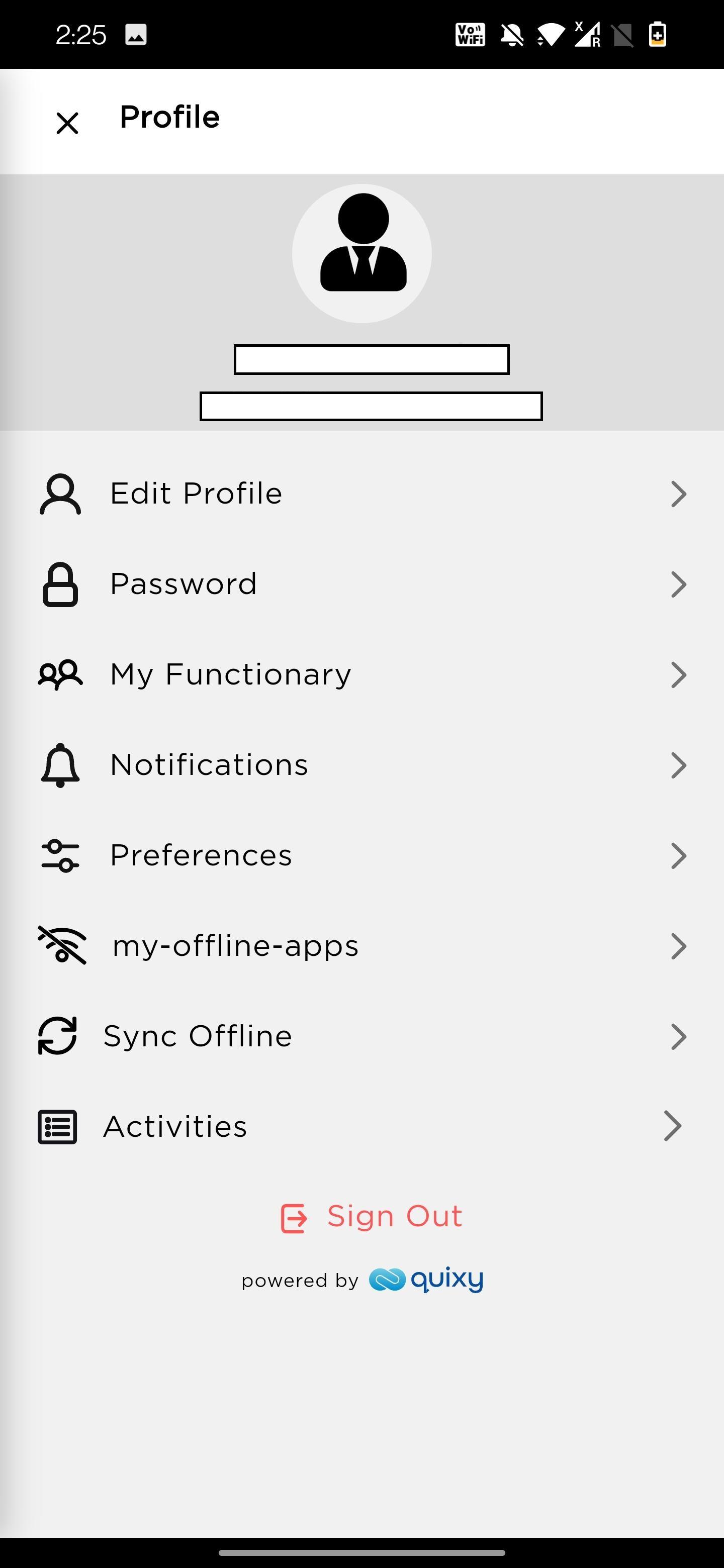Open the Activities row
Screen dimensions: 724x1568
pos(363,1127)
